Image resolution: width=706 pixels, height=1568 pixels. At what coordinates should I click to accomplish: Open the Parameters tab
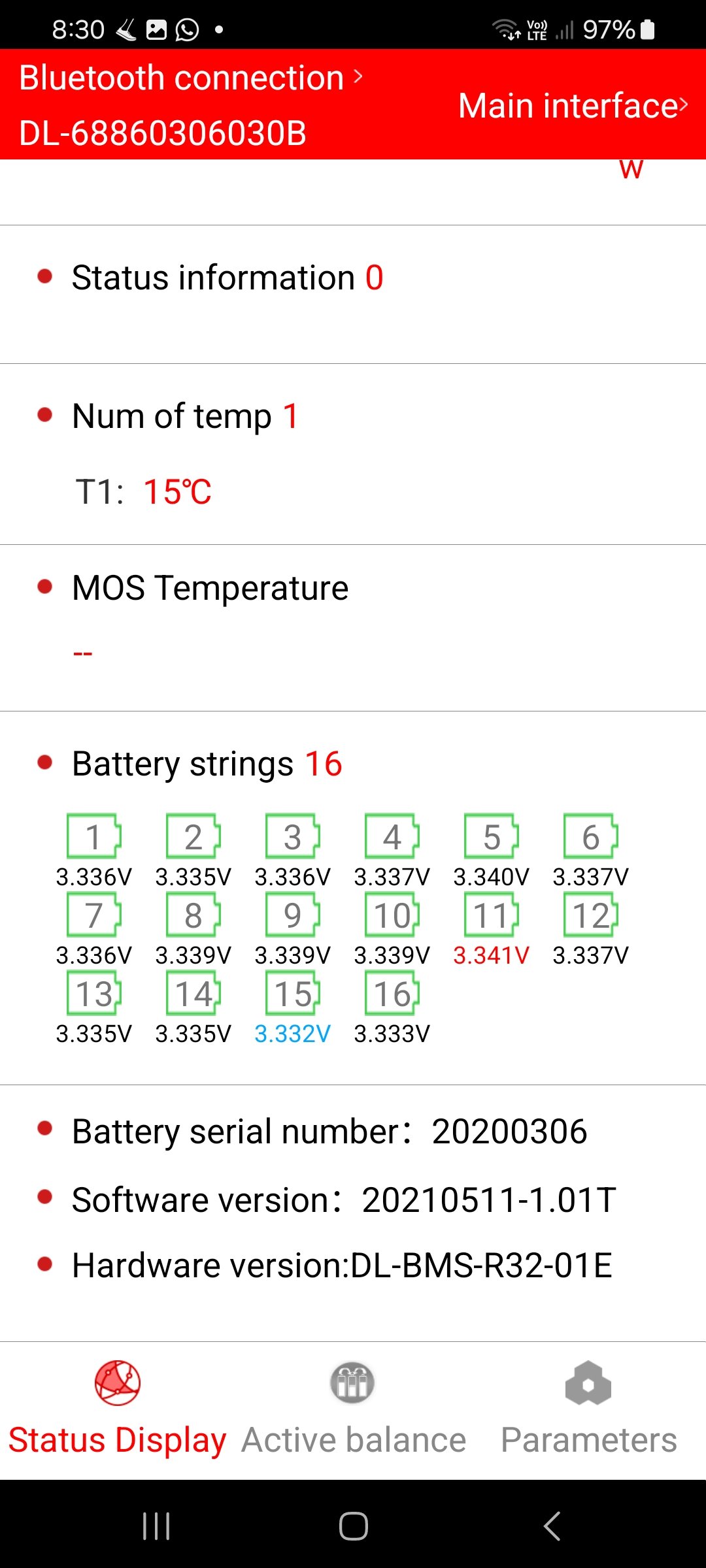point(588,1410)
